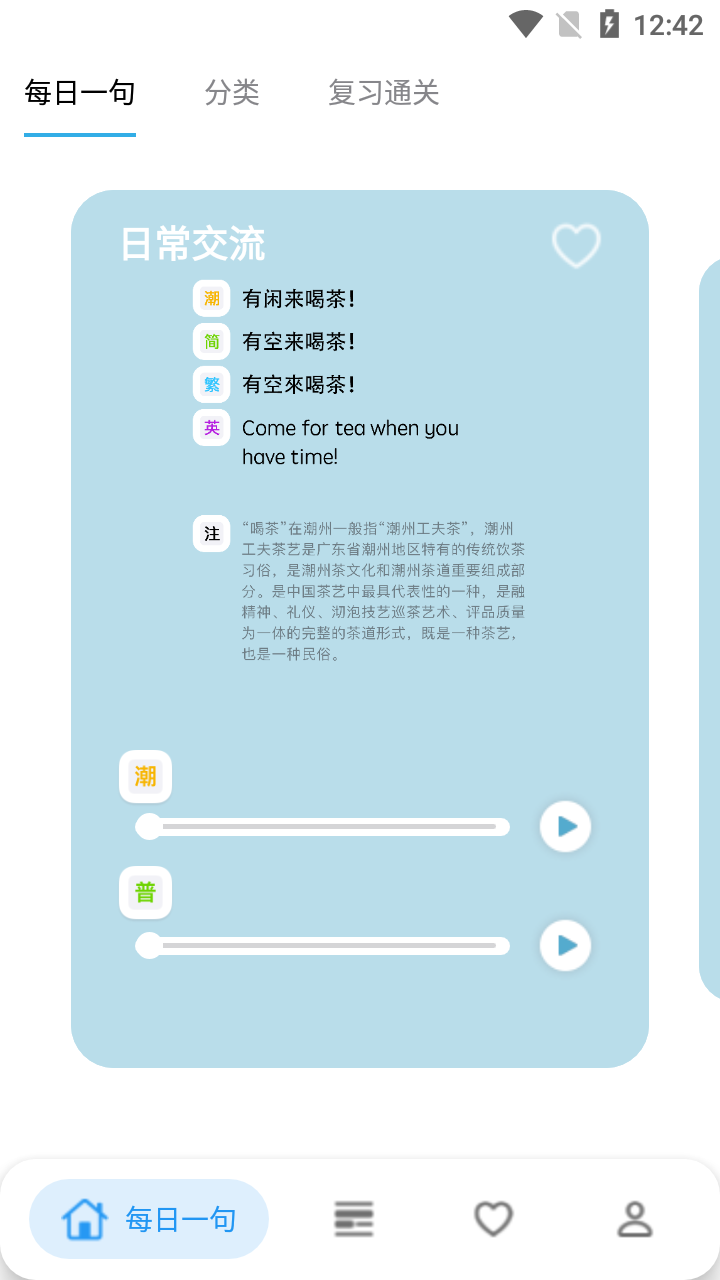Tap the 普 audio progress slider
The height and width of the screenshot is (1280, 720).
323,945
